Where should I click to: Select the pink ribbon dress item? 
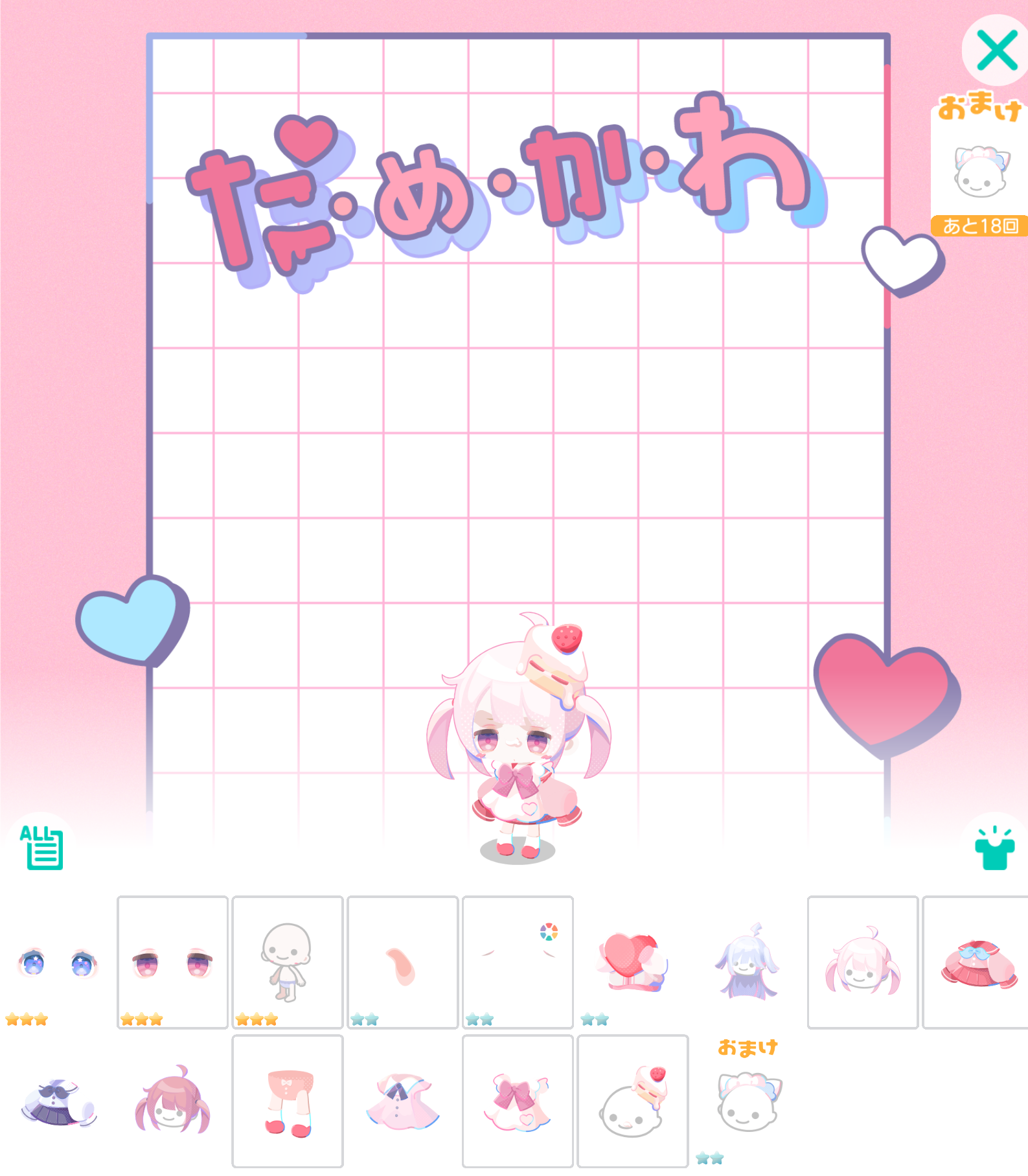point(518,1101)
